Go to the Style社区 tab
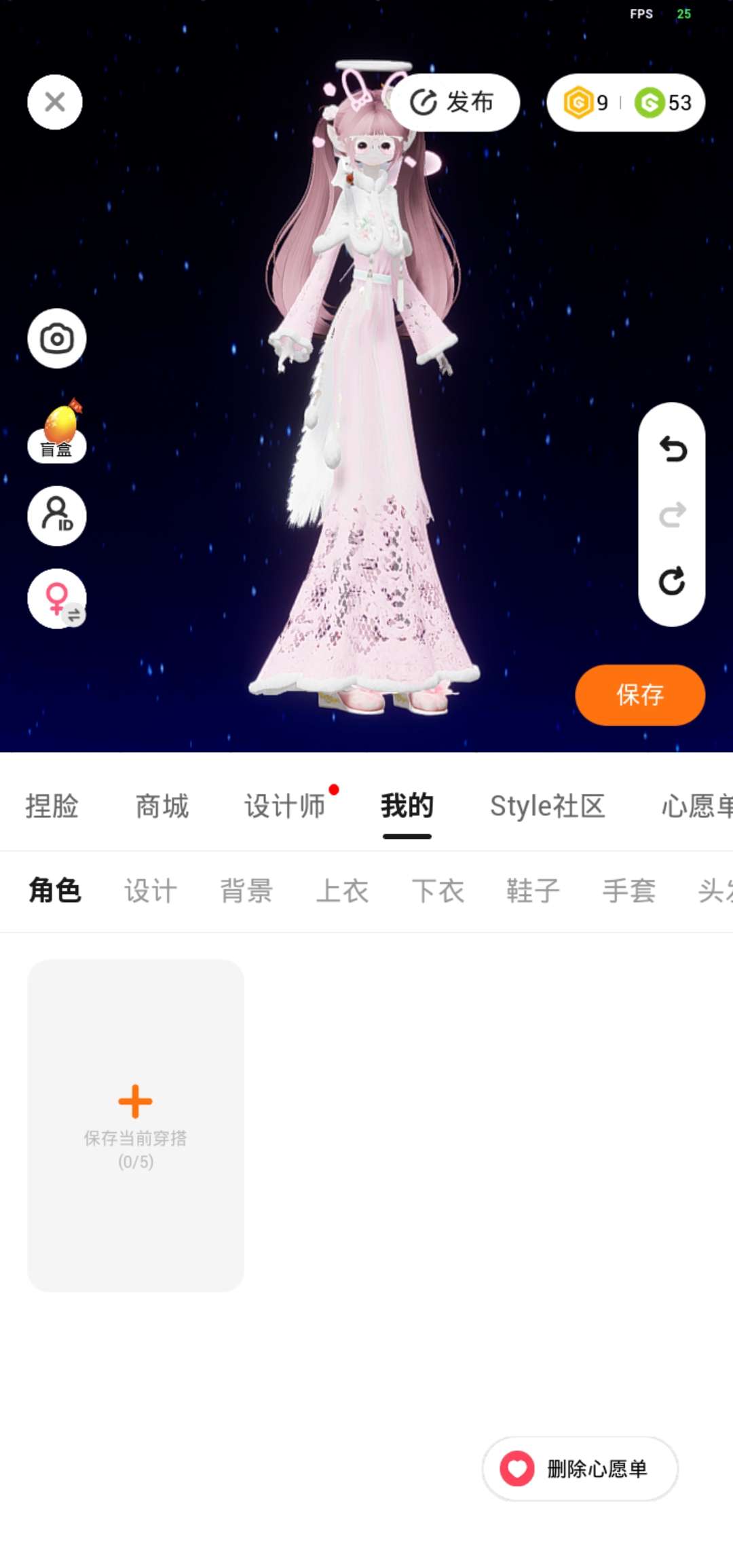 (547, 806)
